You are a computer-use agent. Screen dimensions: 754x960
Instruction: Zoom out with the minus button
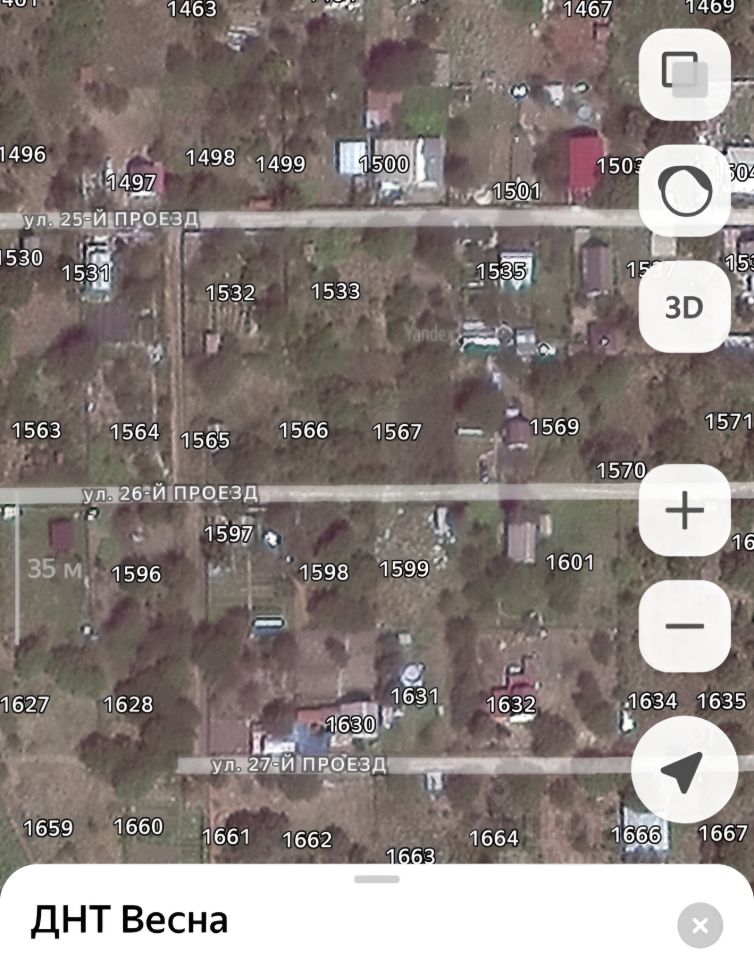684,626
